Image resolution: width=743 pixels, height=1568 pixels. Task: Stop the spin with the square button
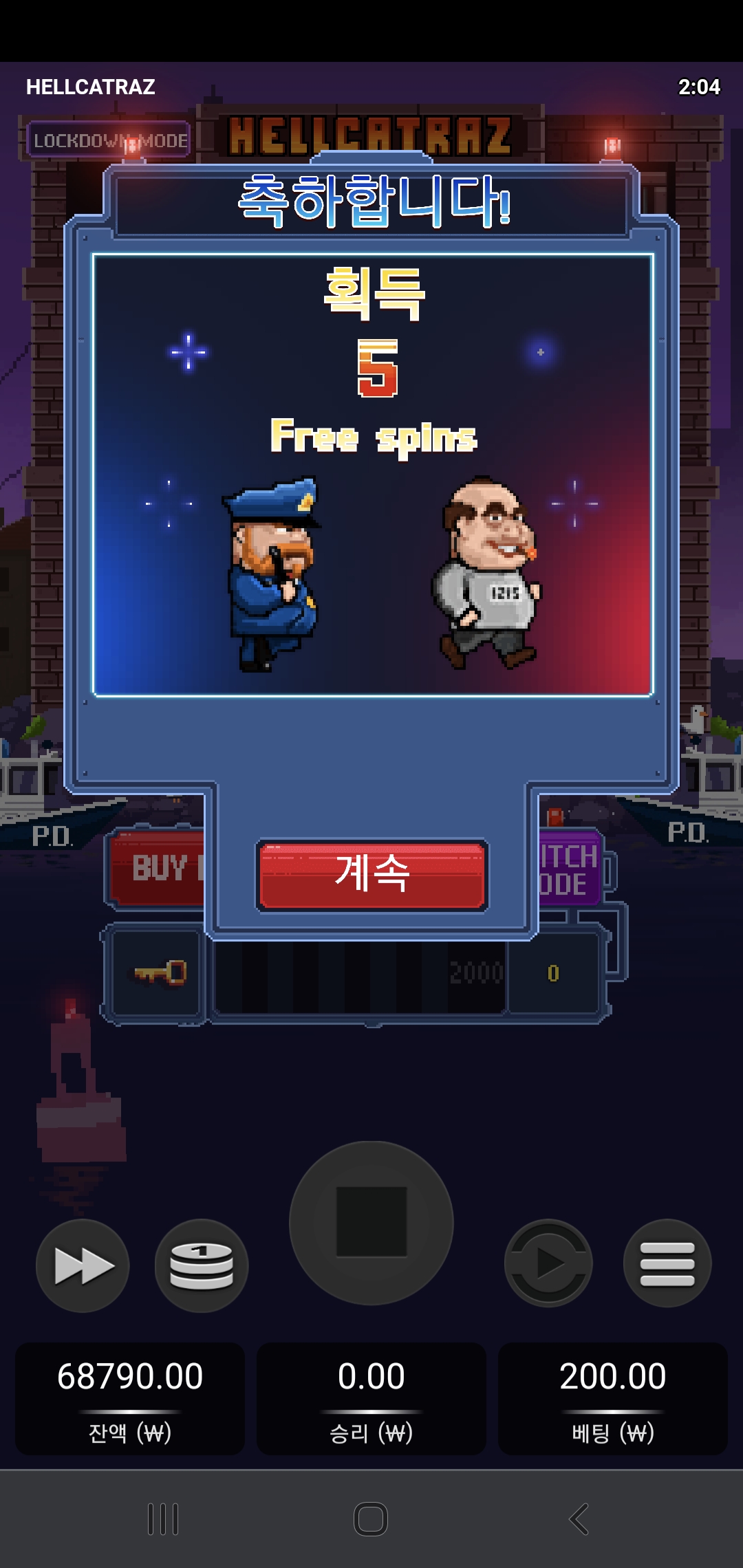371,1223
